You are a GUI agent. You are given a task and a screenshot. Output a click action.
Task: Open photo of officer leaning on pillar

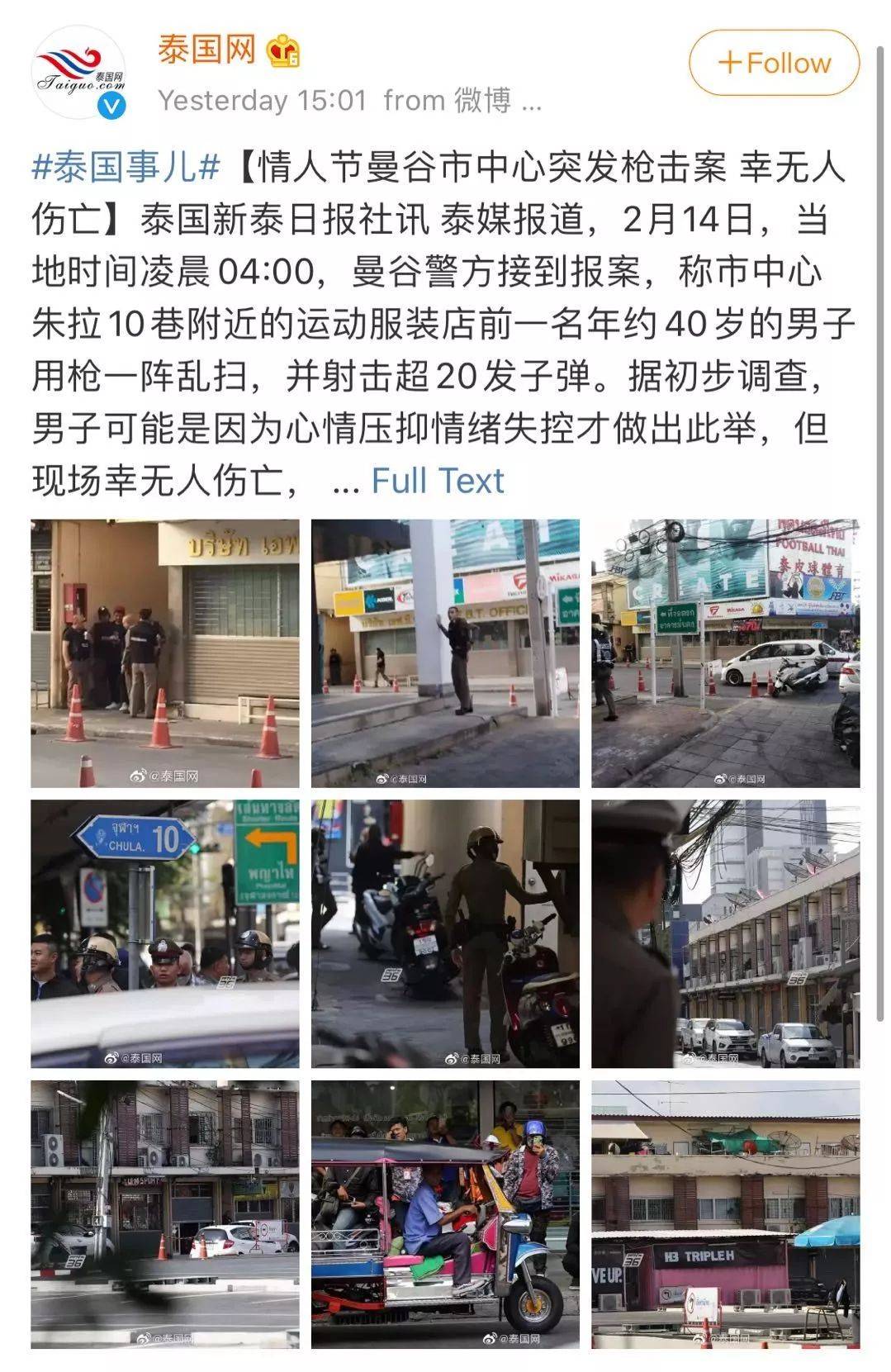tap(445, 653)
